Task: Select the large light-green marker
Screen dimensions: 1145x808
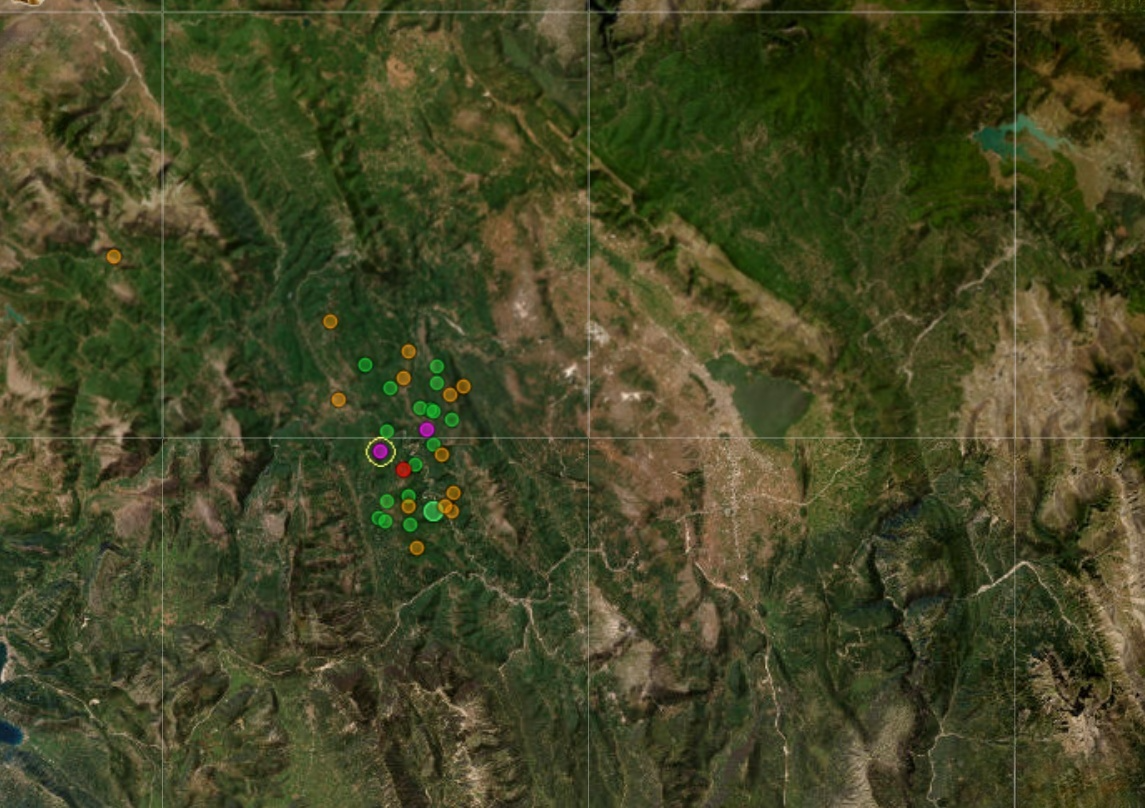Action: point(432,511)
